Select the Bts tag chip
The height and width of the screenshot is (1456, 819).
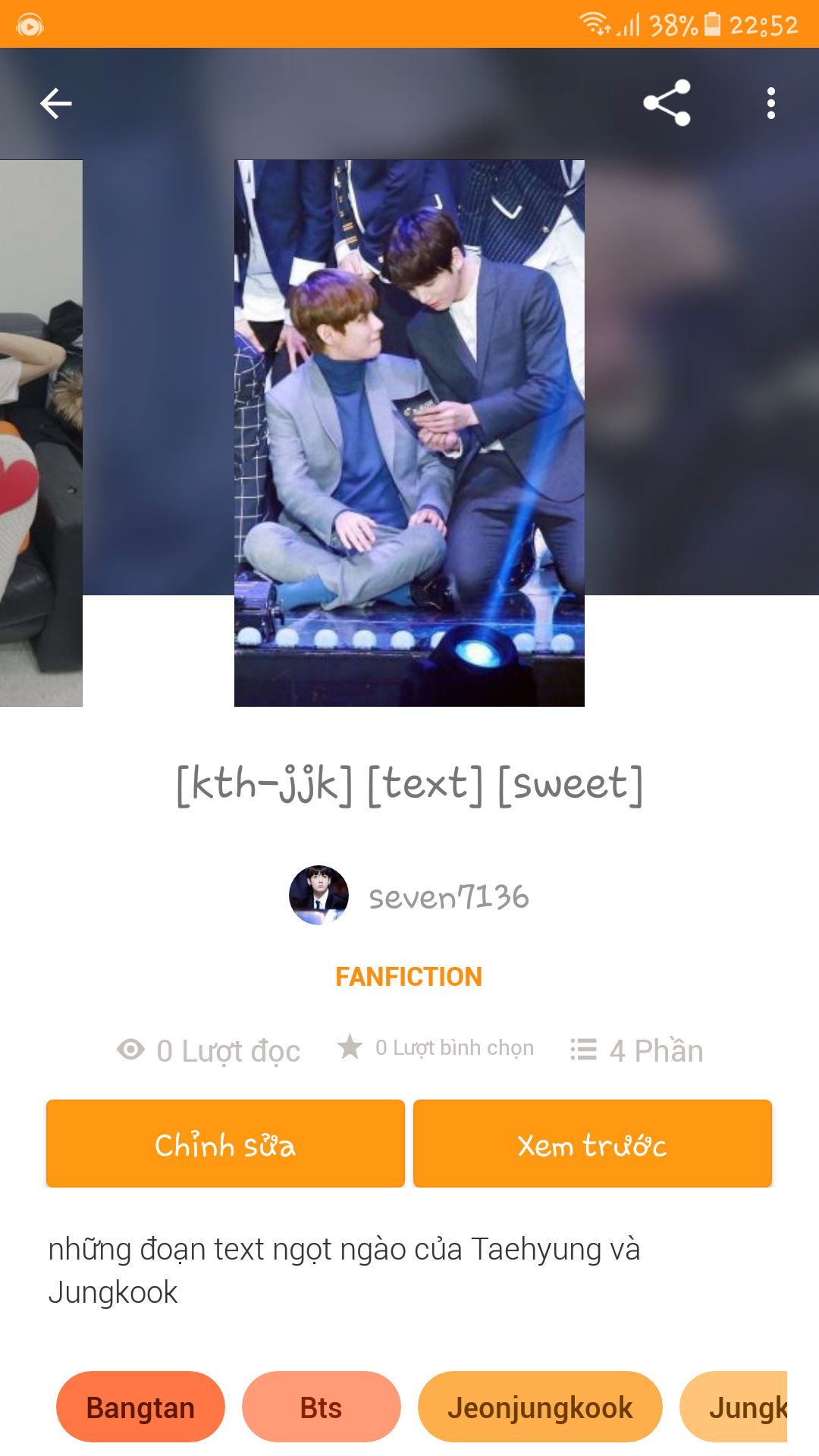pyautogui.click(x=321, y=1407)
